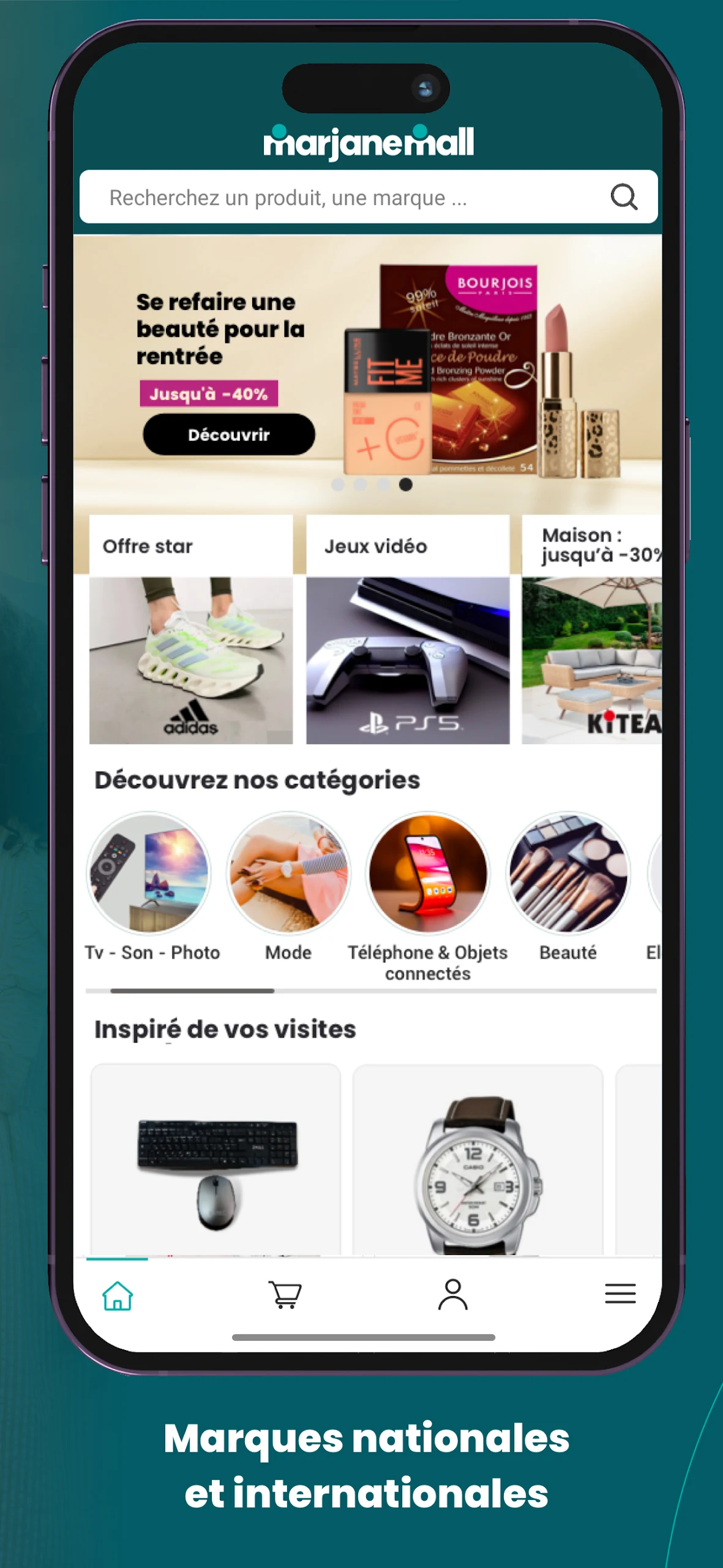Open the shopping cart icon

286,1292
